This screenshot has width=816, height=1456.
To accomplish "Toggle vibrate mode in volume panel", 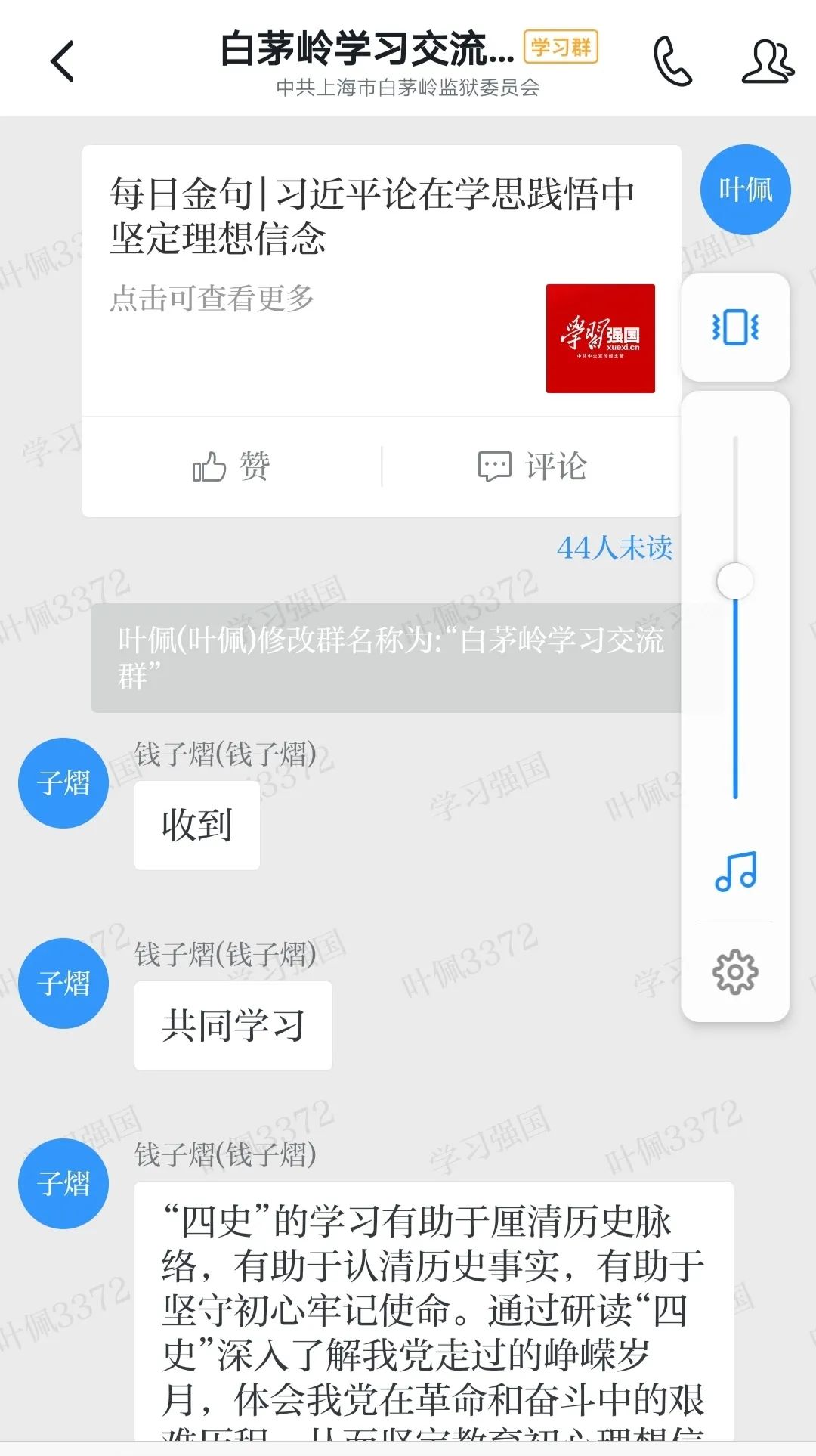I will pos(735,327).
